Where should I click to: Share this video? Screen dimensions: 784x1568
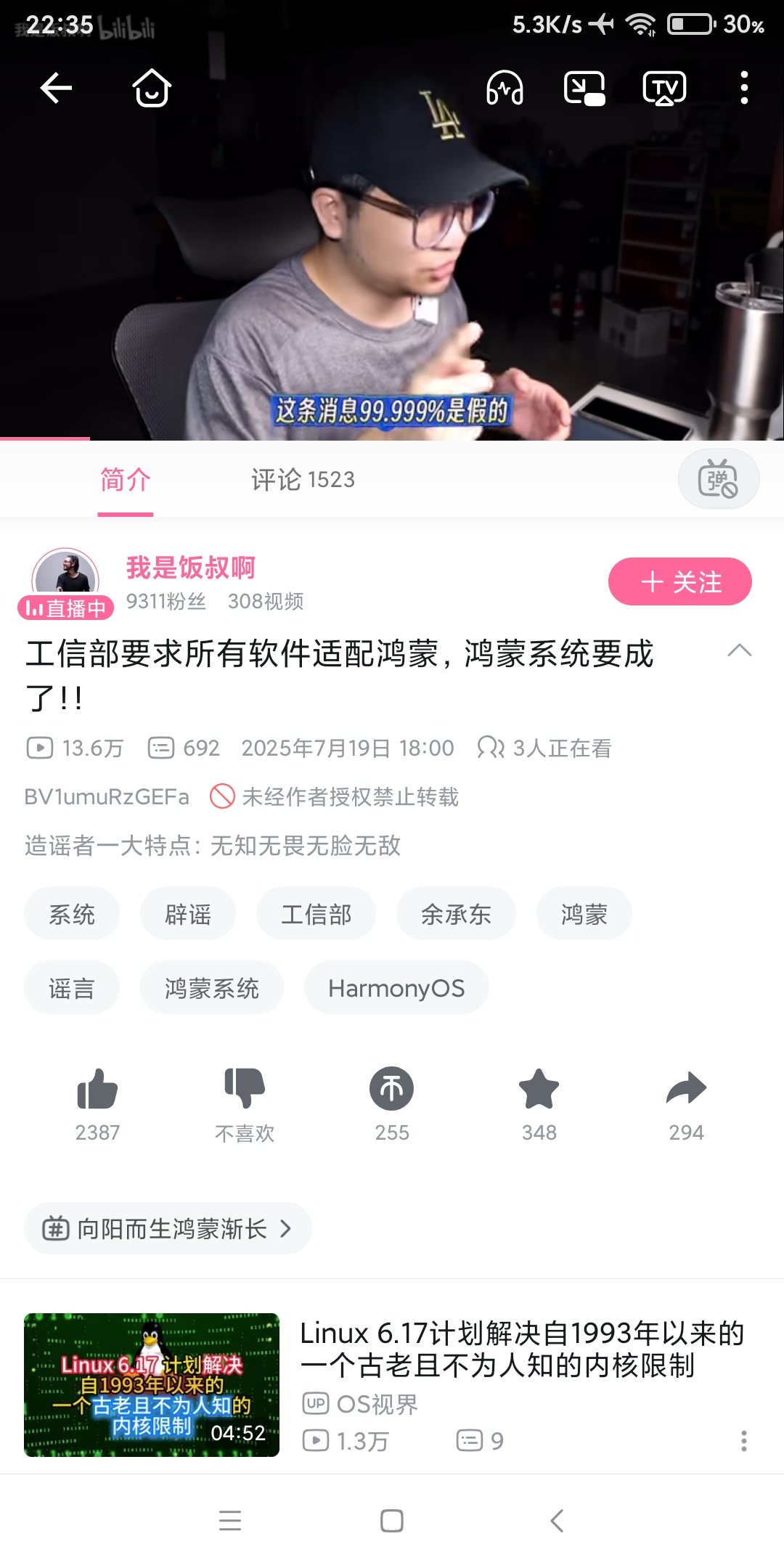686,1090
